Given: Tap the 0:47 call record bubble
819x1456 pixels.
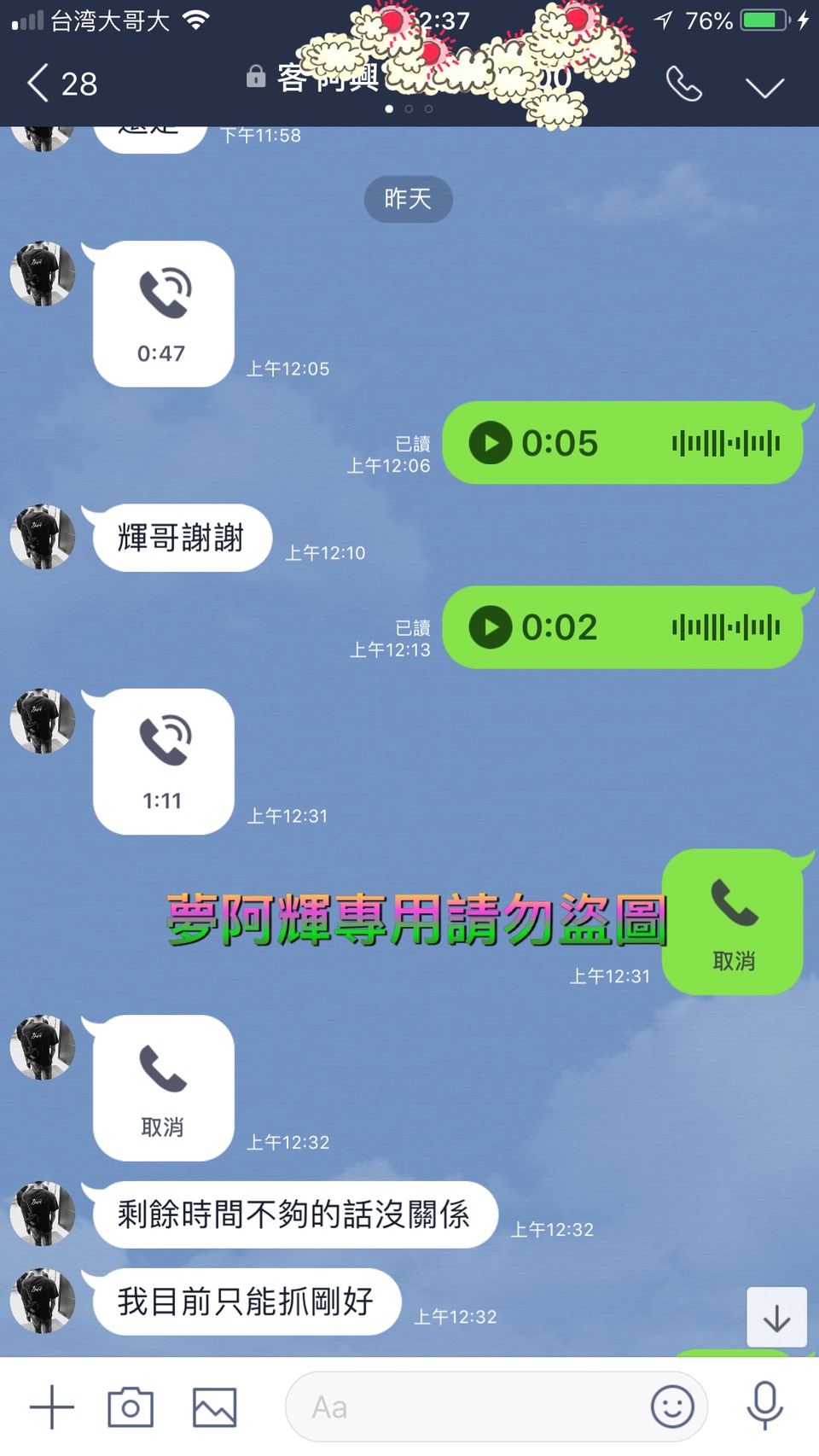Looking at the screenshot, I should [x=163, y=314].
